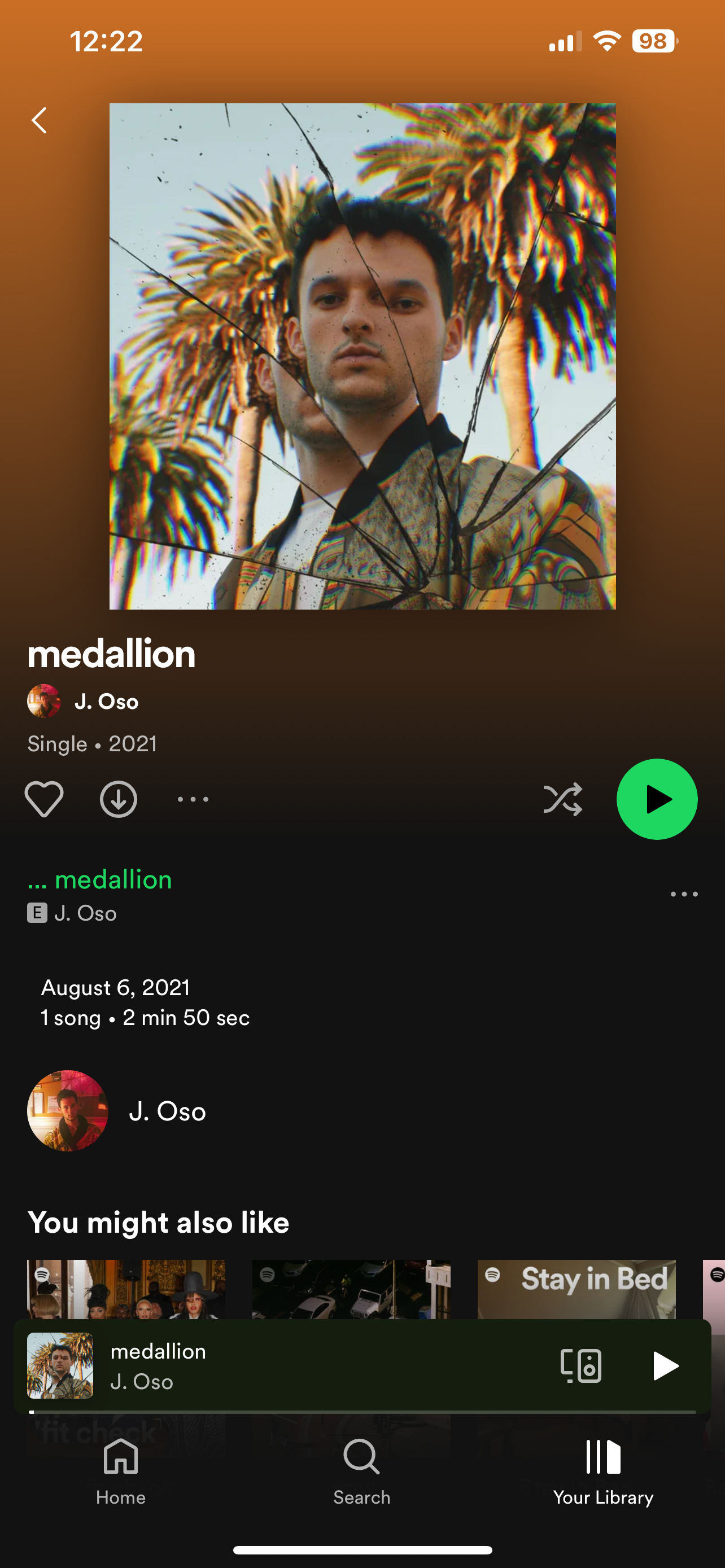Open device picker in the mini player

580,1366
